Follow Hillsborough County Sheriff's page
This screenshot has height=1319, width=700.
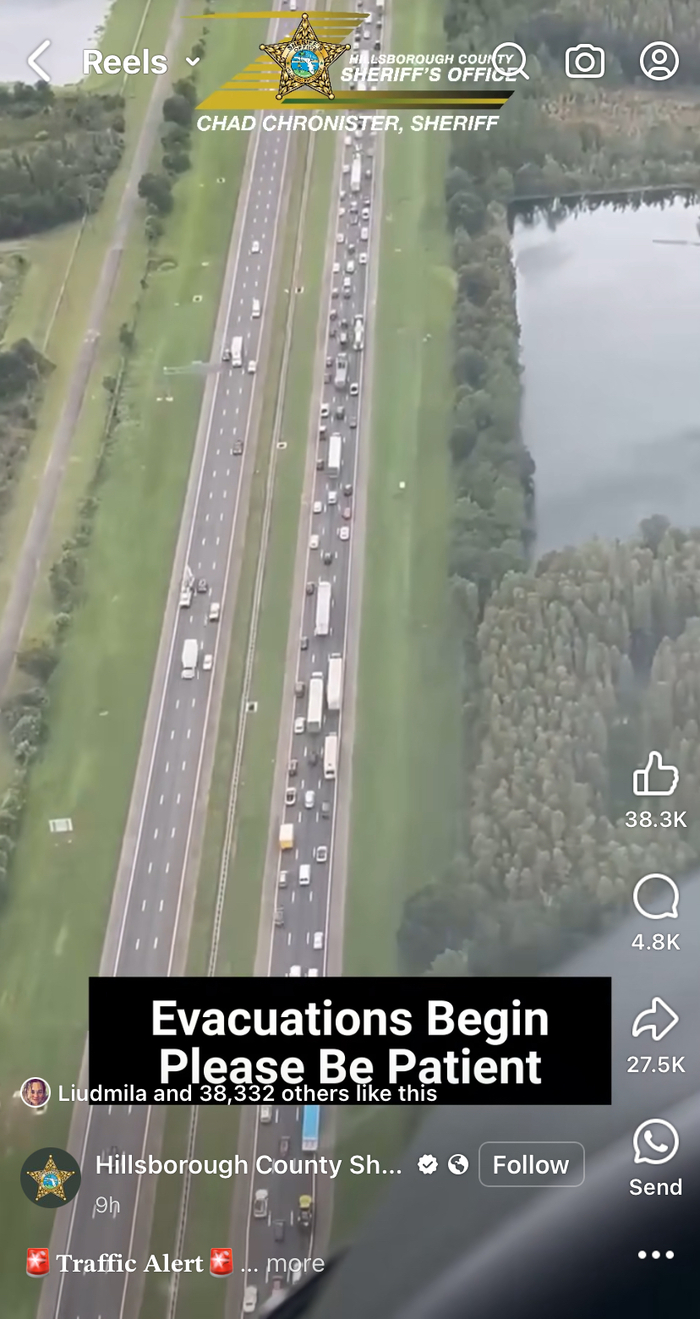(531, 1165)
